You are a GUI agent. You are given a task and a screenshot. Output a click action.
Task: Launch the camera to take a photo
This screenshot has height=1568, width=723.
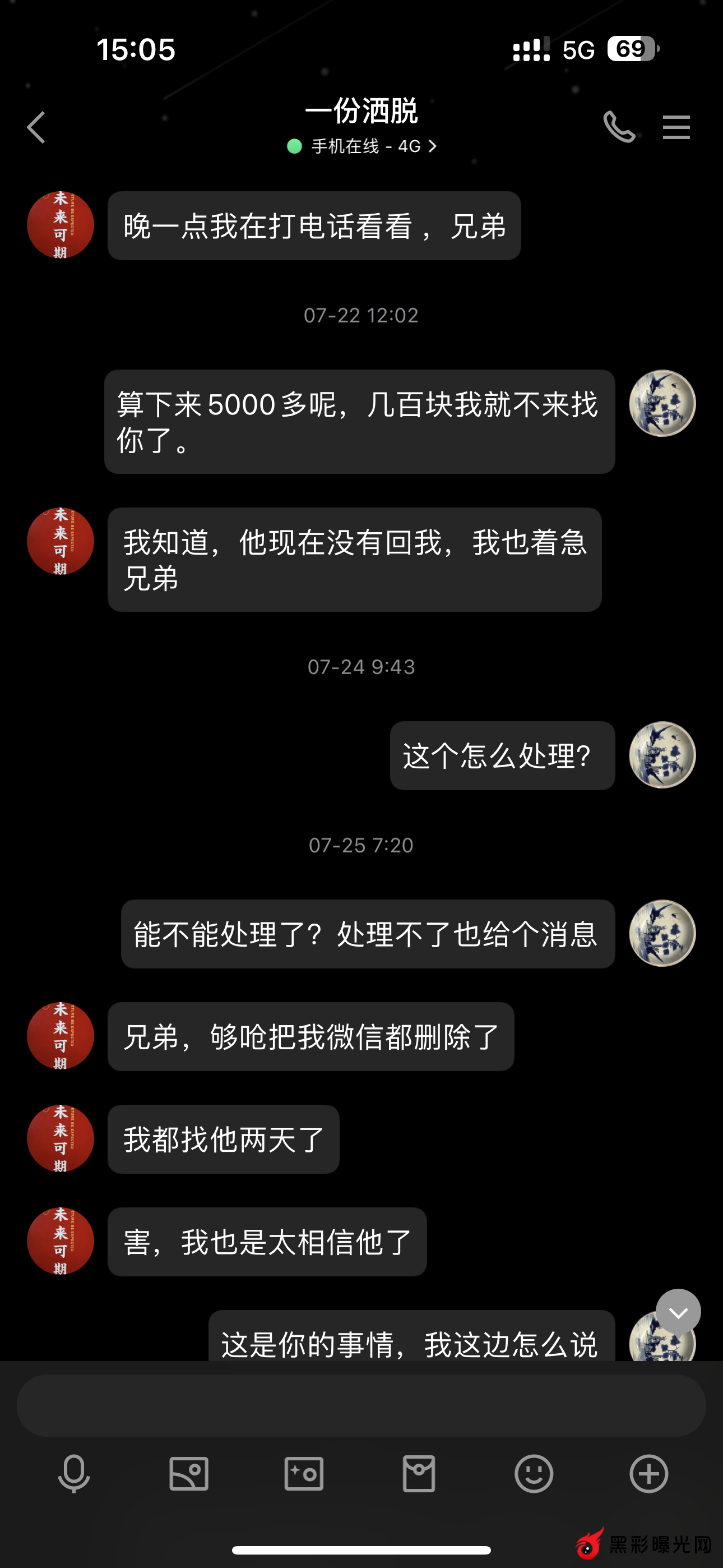pos(304,1474)
